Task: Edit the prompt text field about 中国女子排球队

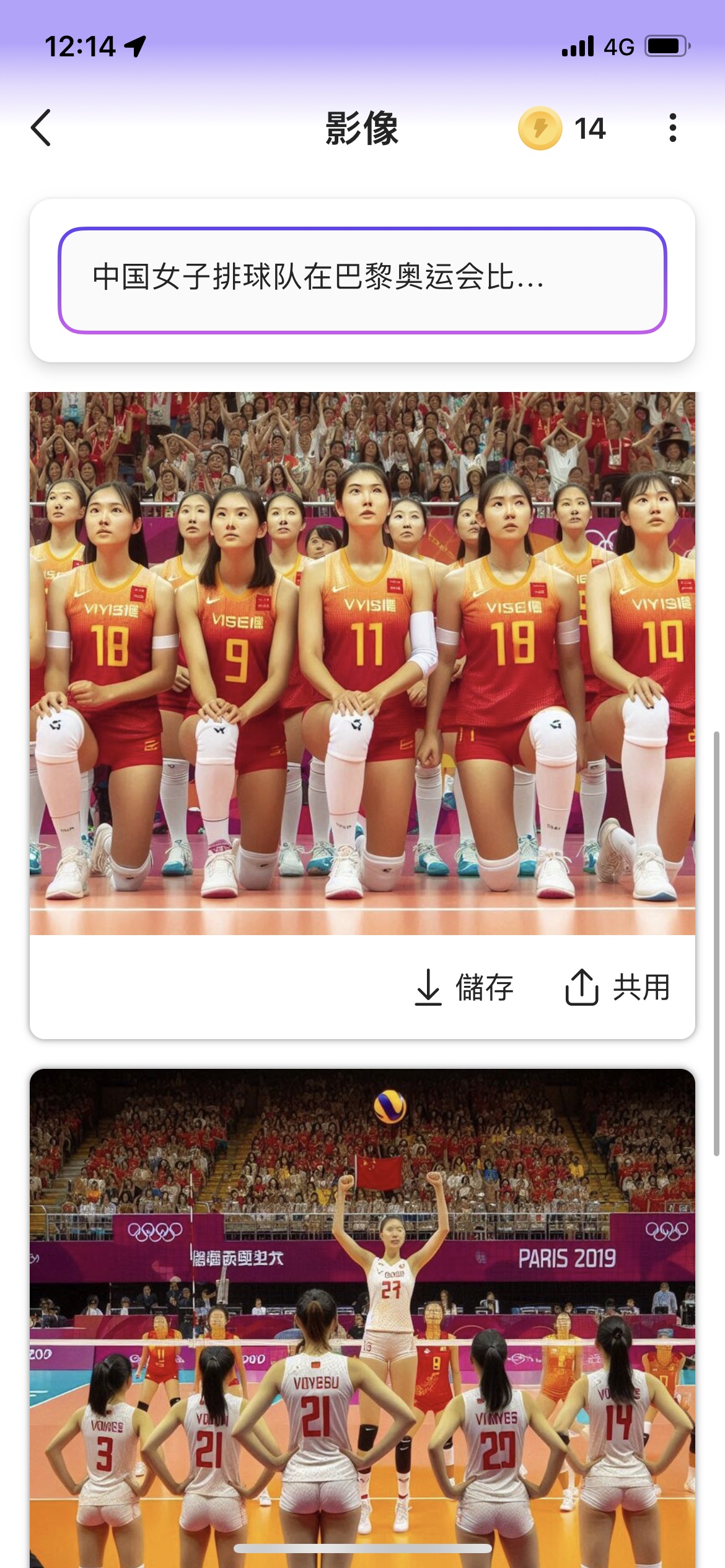Action: pyautogui.click(x=362, y=280)
